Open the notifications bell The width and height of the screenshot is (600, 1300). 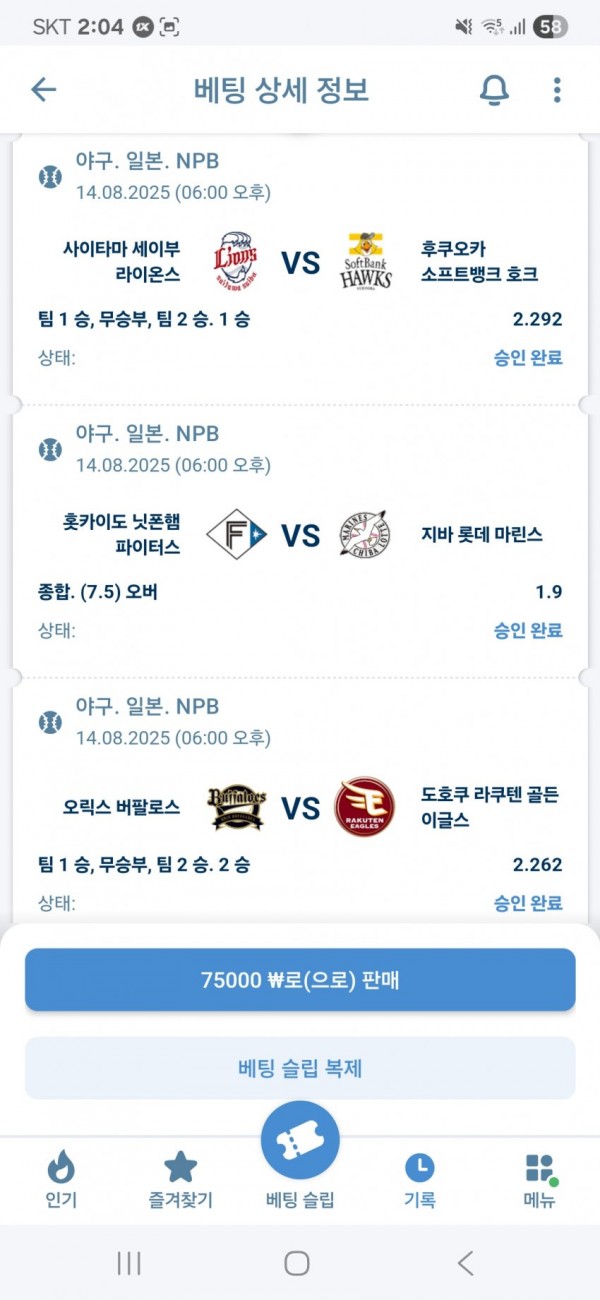pyautogui.click(x=494, y=90)
